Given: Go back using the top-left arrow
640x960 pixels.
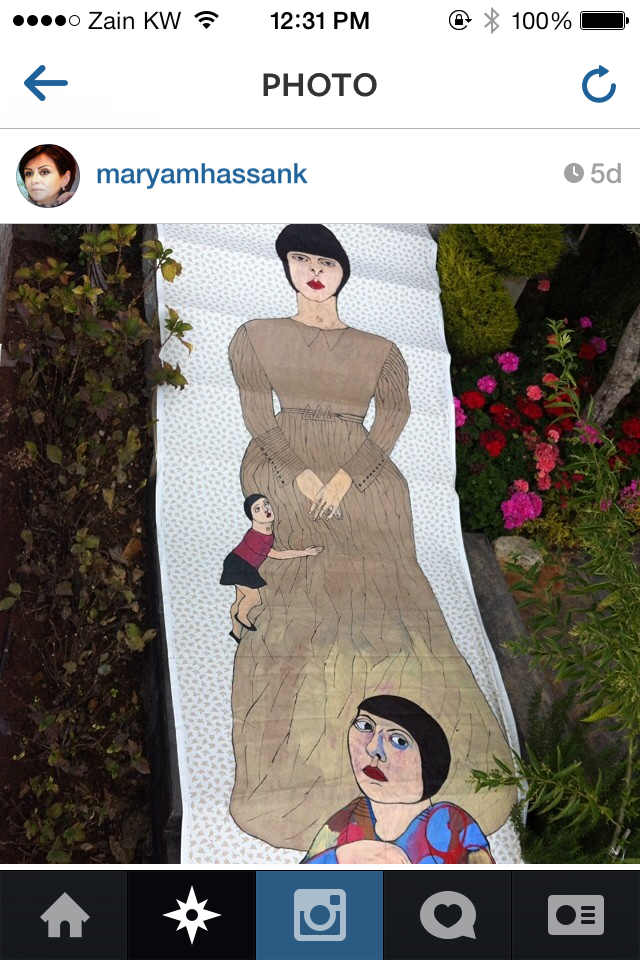Looking at the screenshot, I should pos(46,84).
